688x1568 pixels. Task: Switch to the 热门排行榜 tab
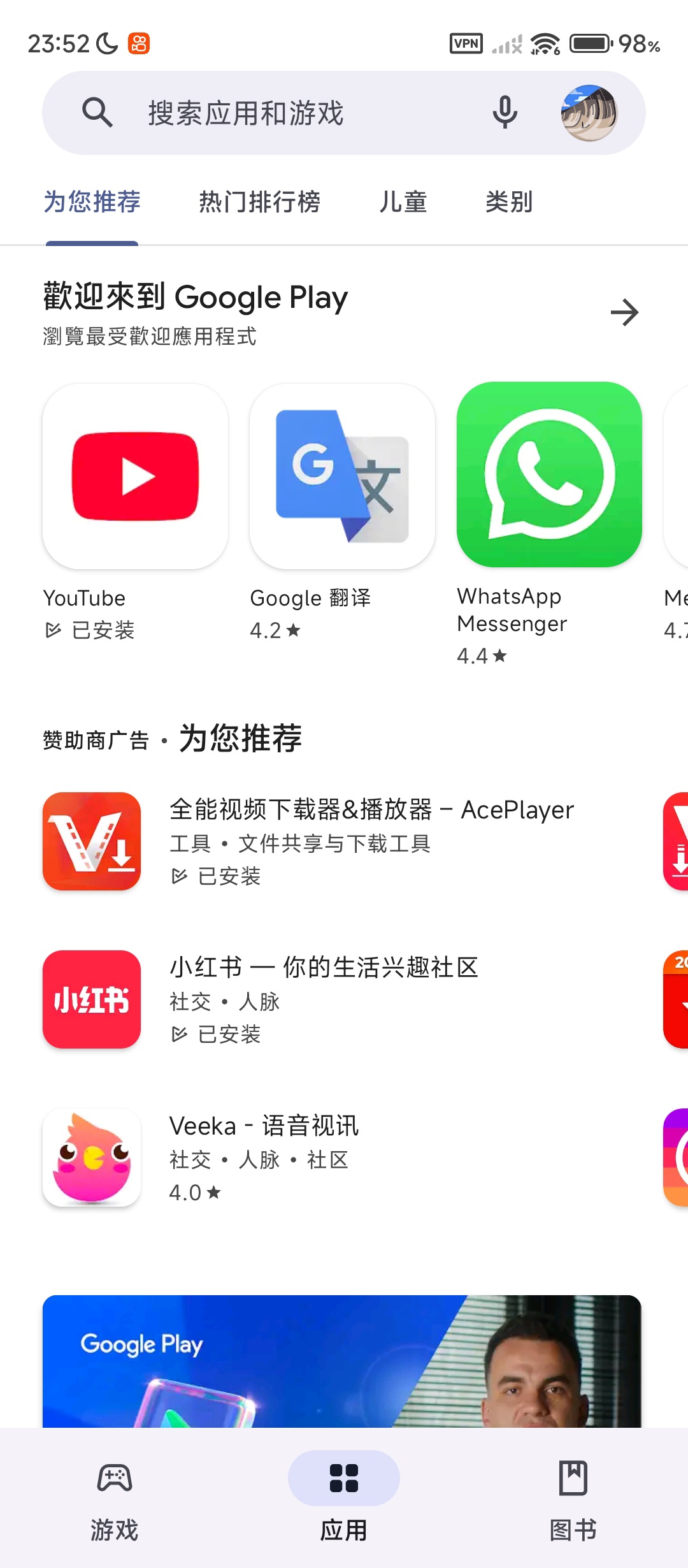[259, 202]
